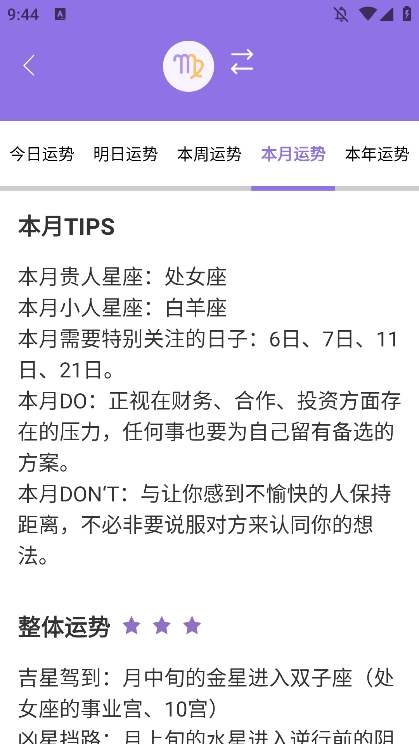The height and width of the screenshot is (744, 419).
Task: Switch to the 今日运势 tab
Action: point(42,154)
